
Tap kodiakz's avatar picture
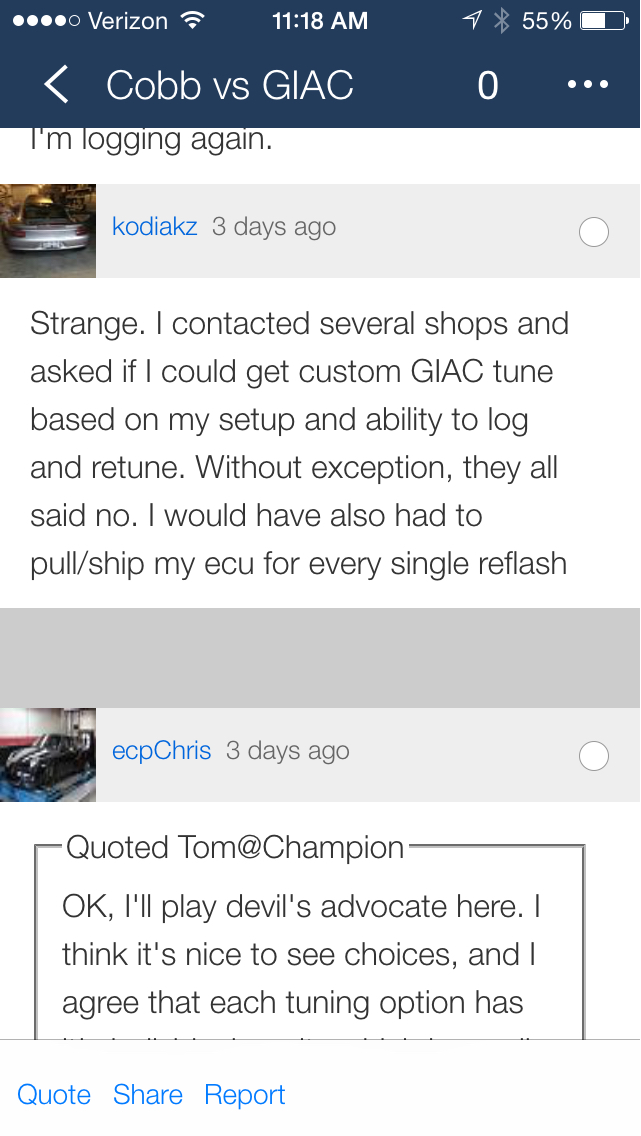48,231
